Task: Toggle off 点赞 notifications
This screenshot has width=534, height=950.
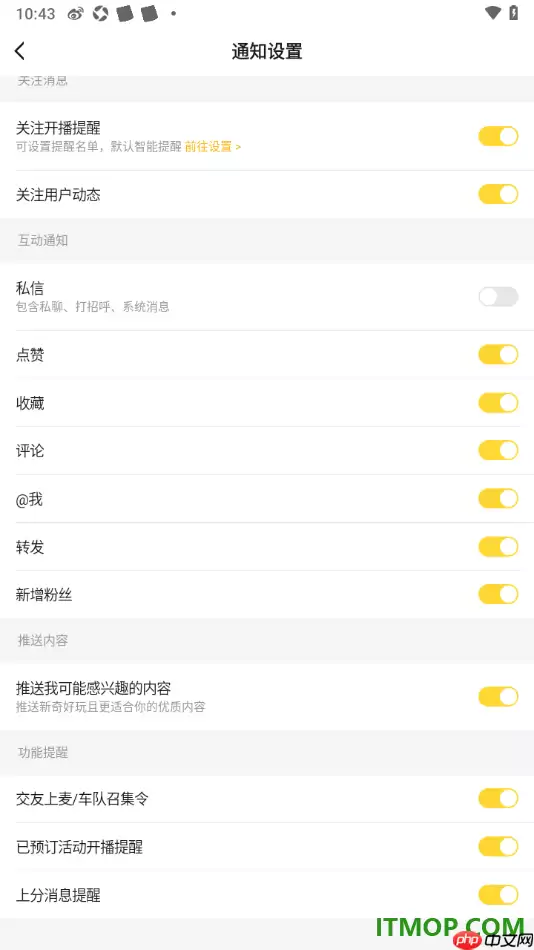Action: point(498,354)
